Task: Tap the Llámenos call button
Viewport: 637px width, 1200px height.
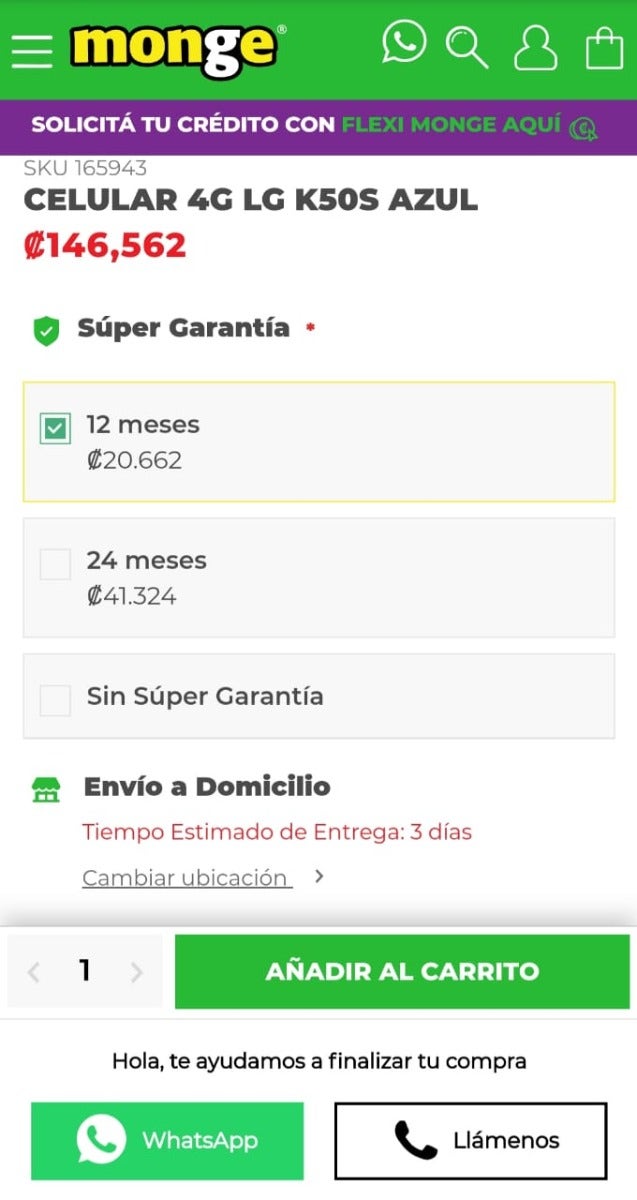Action: [471, 1140]
